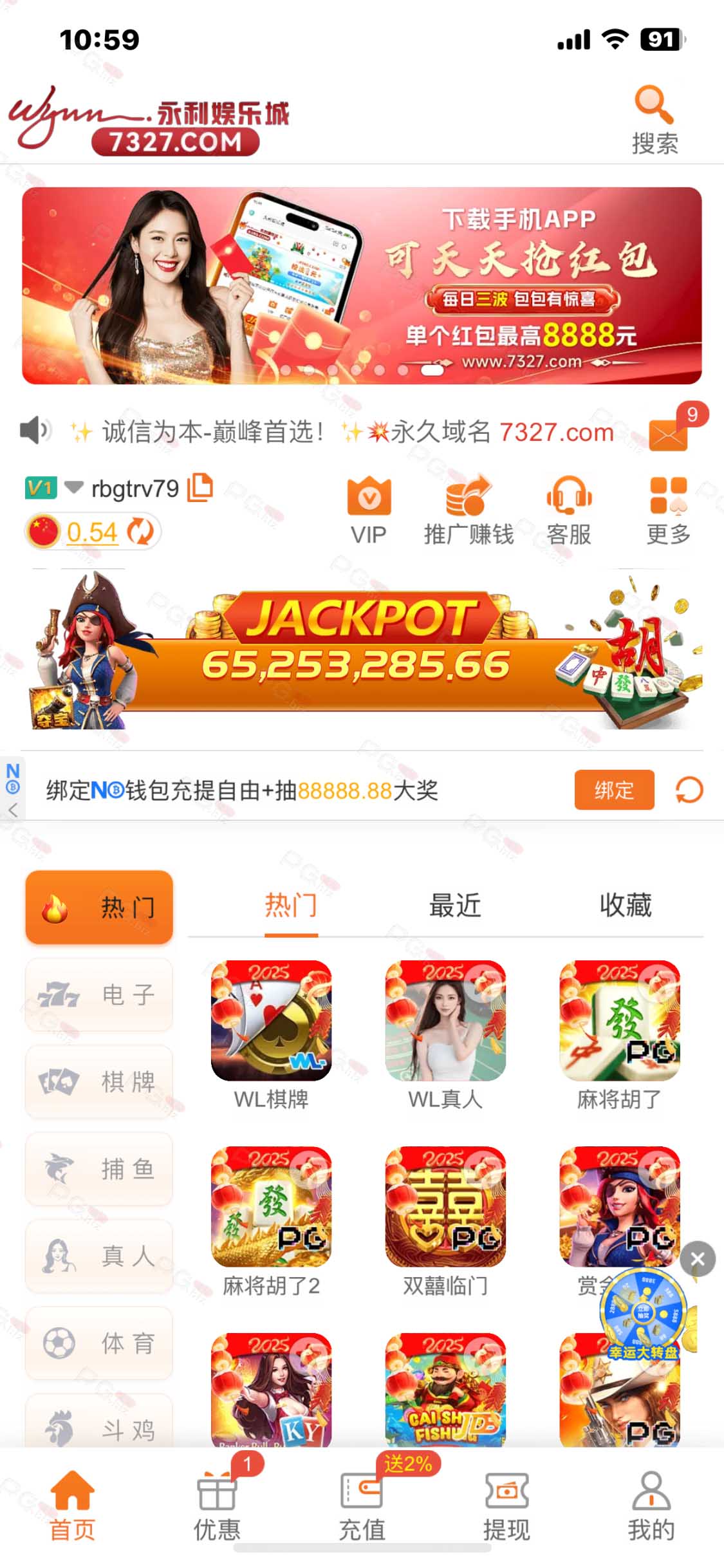The height and width of the screenshot is (1568, 724).
Task: Tap the 绑定 wallet button
Action: [x=614, y=790]
